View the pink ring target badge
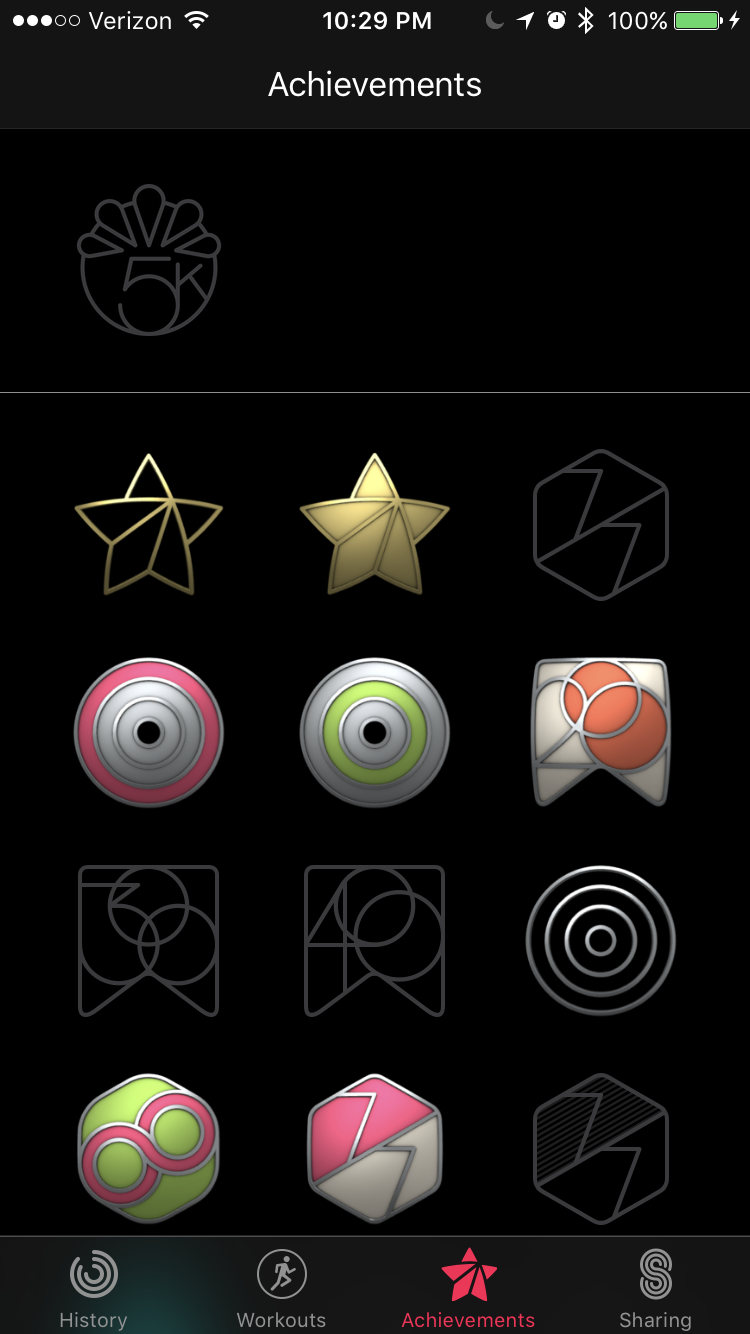750x1334 pixels. pyautogui.click(x=149, y=733)
